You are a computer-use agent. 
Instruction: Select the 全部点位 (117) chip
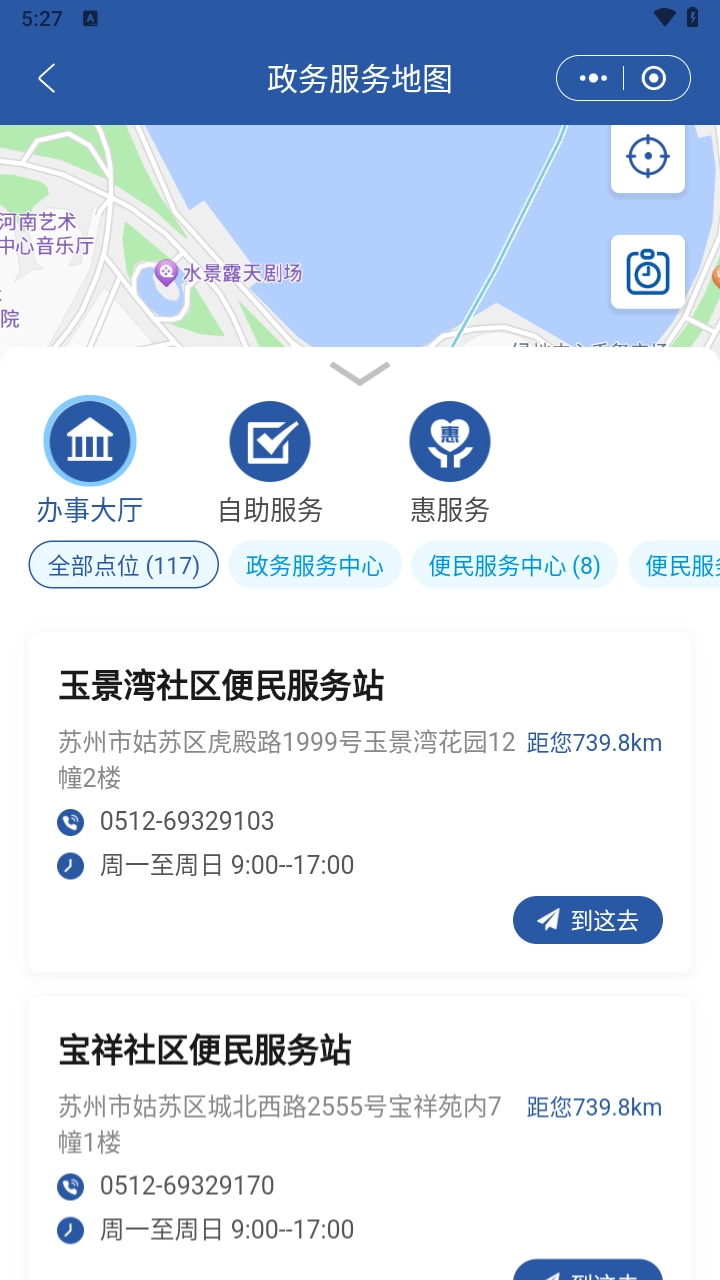click(x=124, y=566)
